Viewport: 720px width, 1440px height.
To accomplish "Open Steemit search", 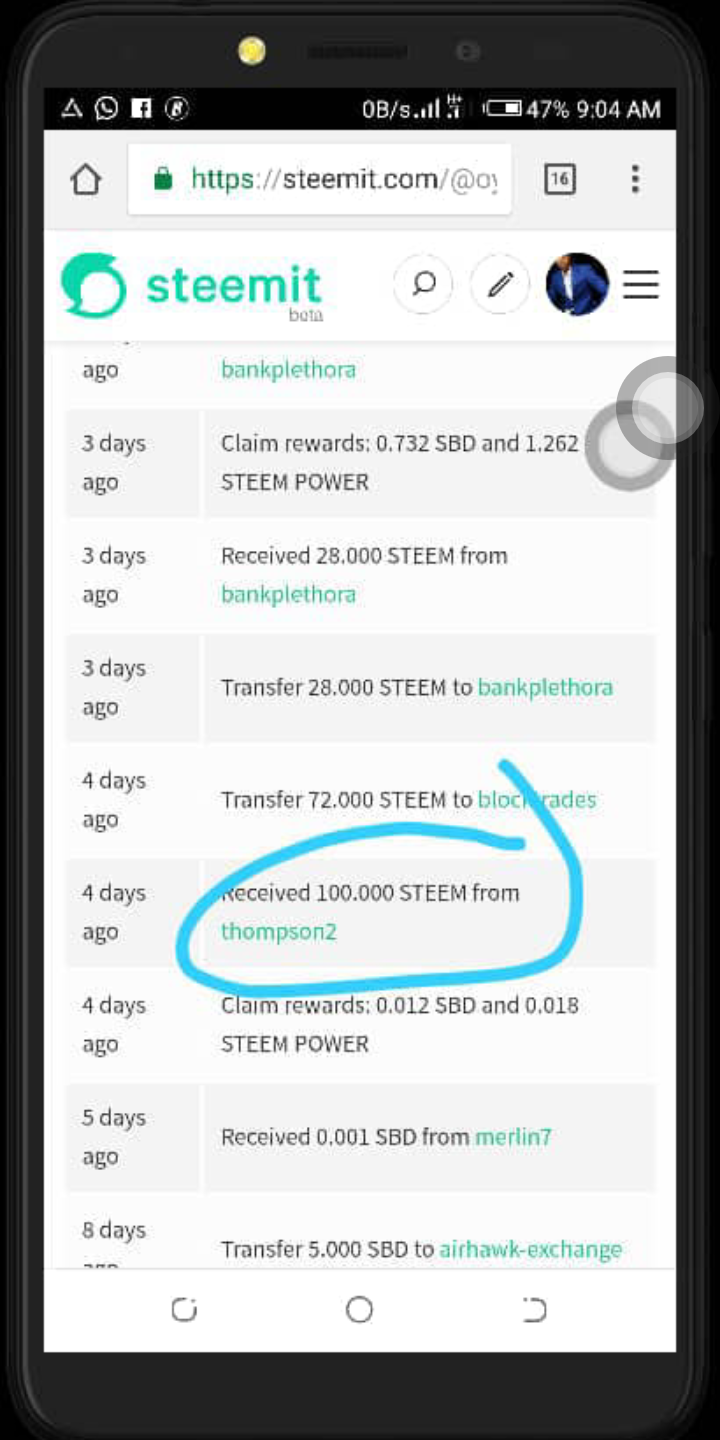I will pyautogui.click(x=424, y=285).
